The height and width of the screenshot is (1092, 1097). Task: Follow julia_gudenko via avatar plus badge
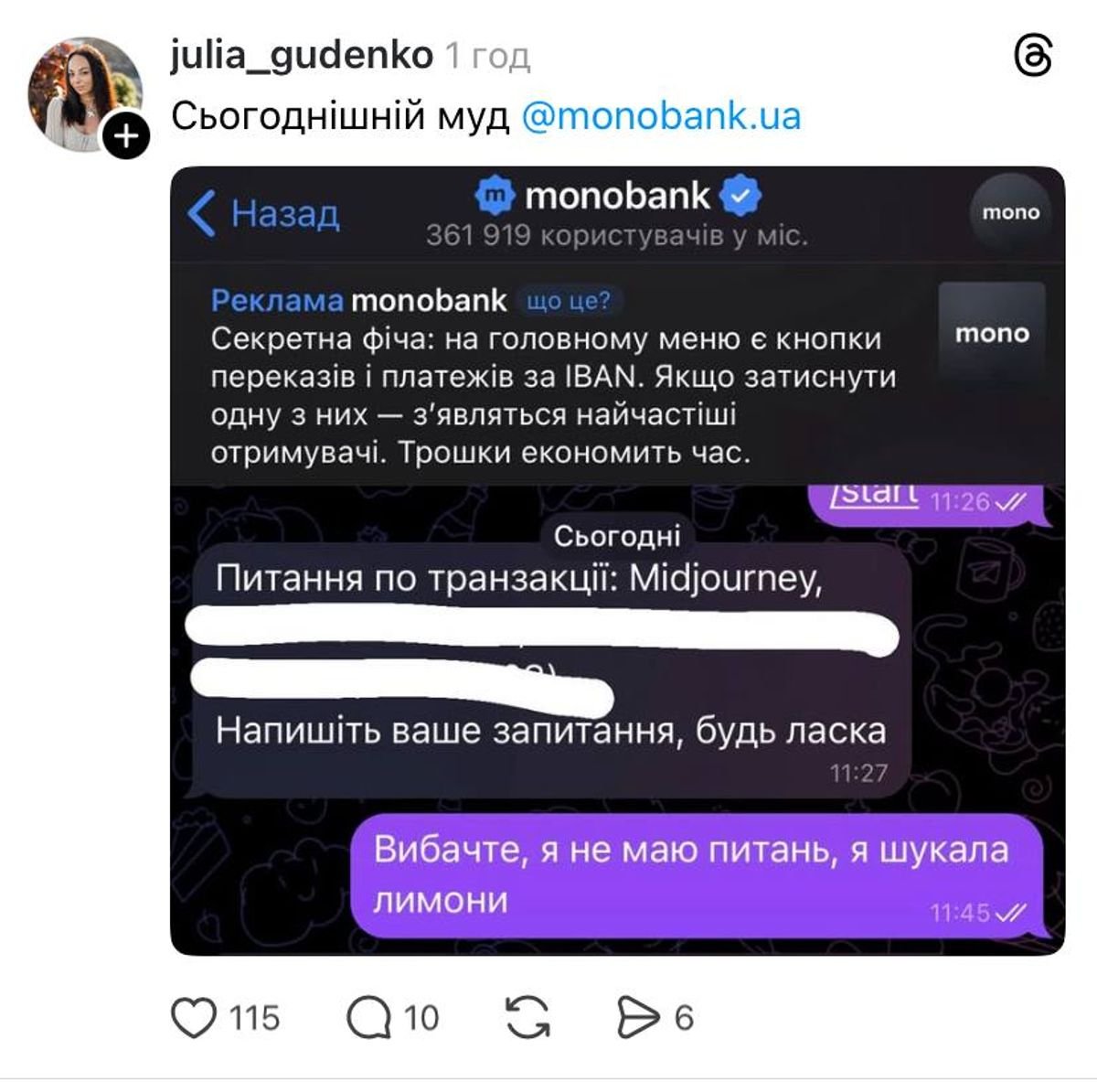126,136
